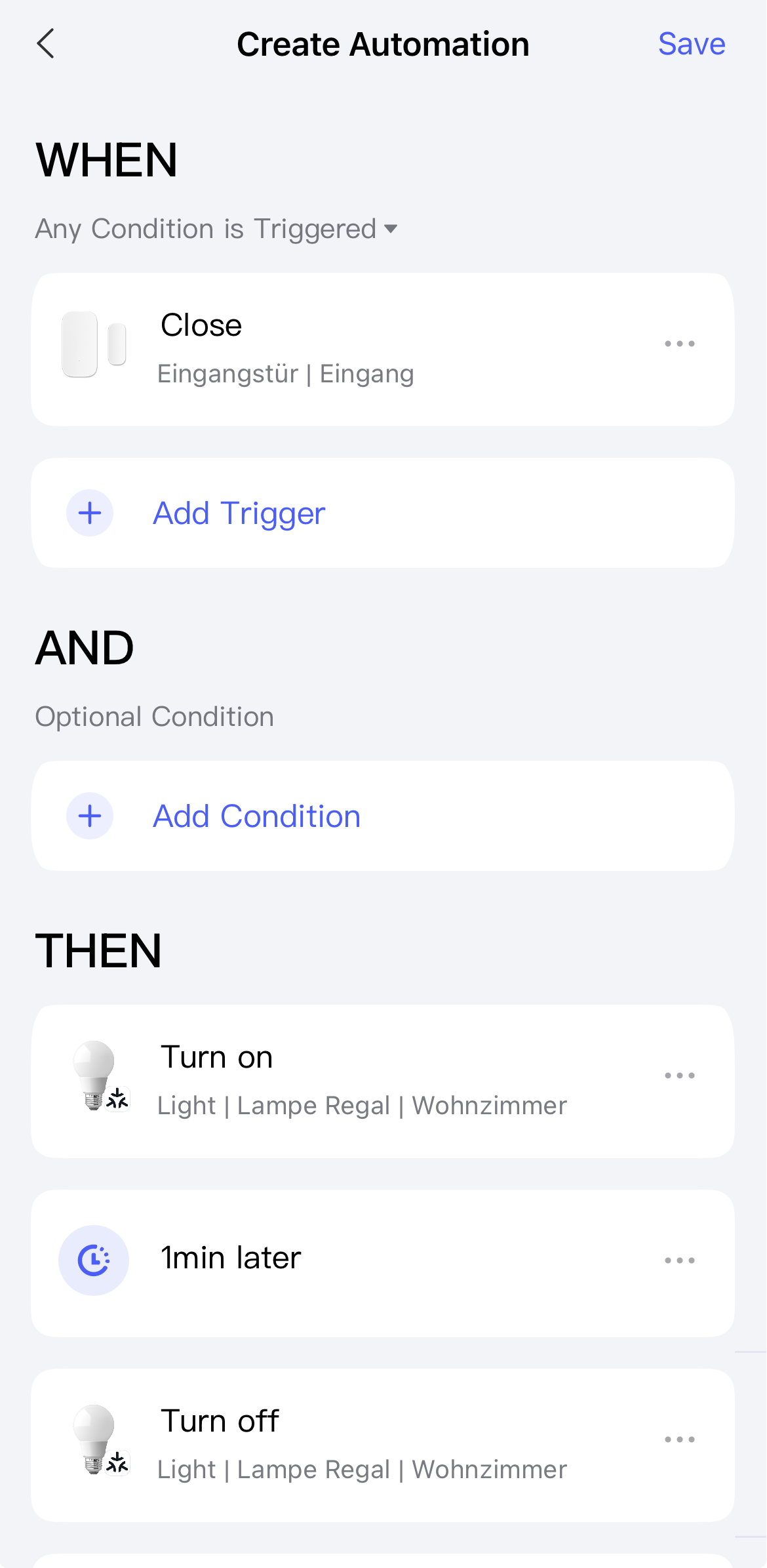Expand the Any Condition is Triggered dropdown
The width and height of the screenshot is (767, 1568).
216,229
